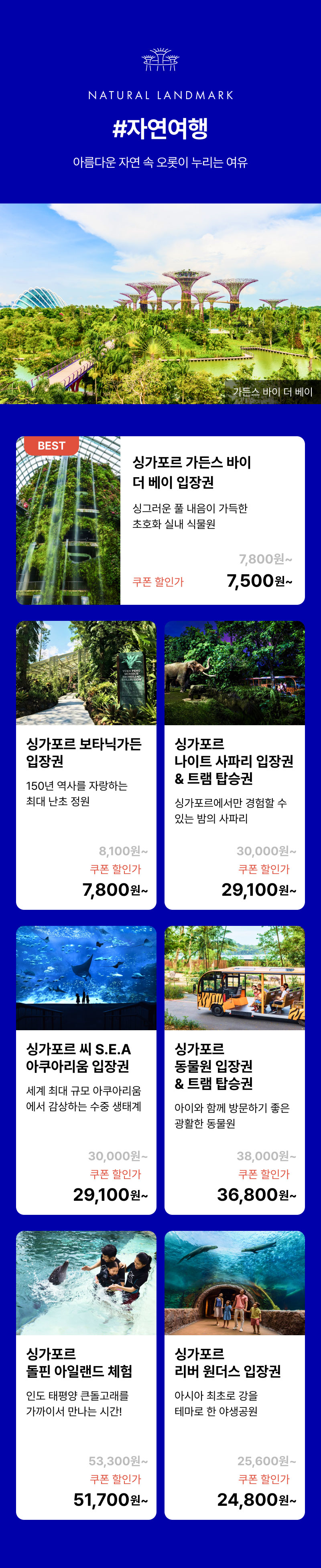This screenshot has height=1568, width=321.
Task: Open the Singapore Botanic Gardens ticket card
Action: pos(86,765)
